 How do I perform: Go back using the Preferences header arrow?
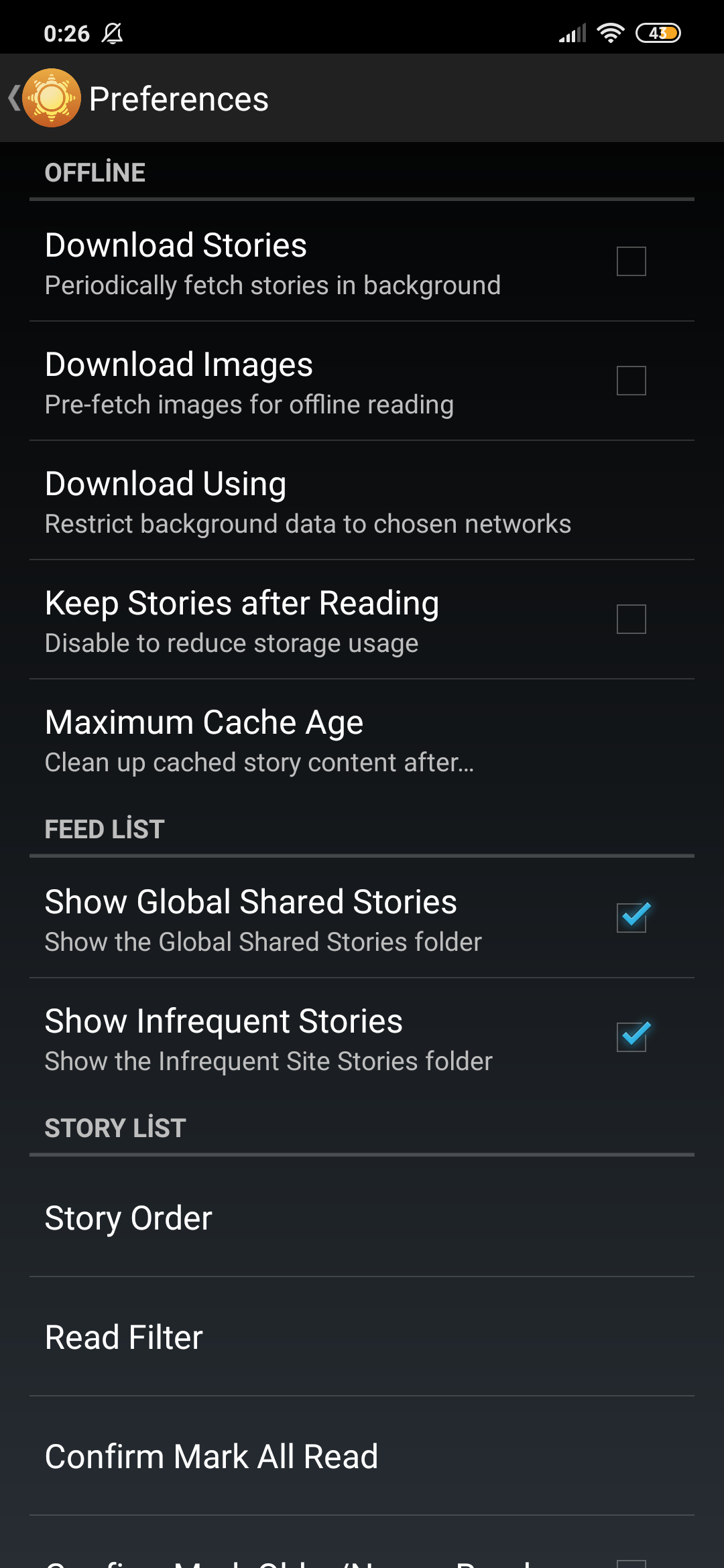[x=15, y=99]
